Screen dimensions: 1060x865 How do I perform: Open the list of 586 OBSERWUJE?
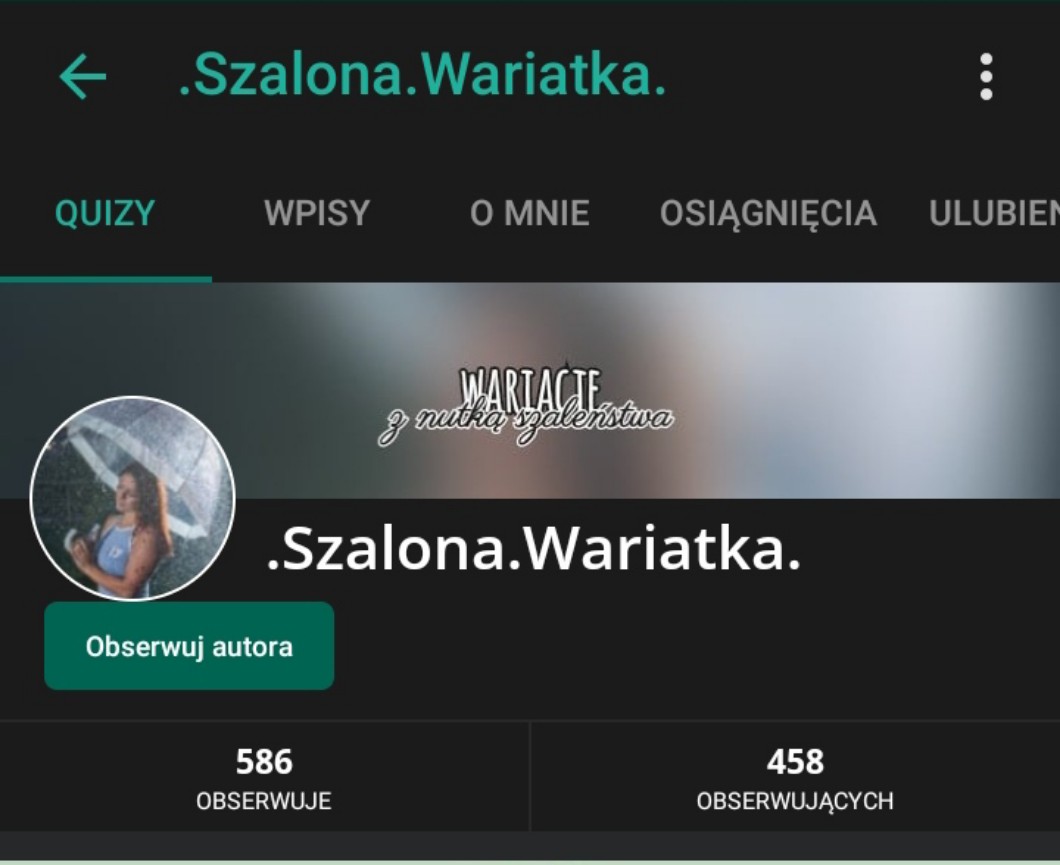click(264, 777)
